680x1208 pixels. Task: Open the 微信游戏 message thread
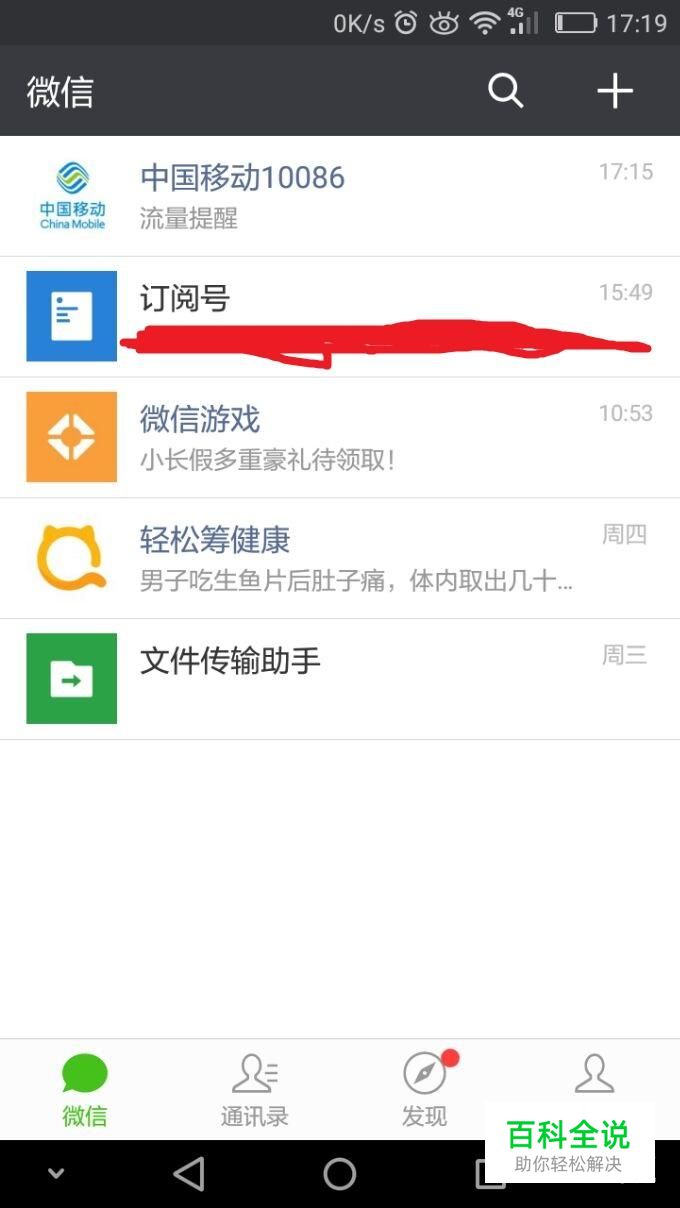(x=340, y=437)
